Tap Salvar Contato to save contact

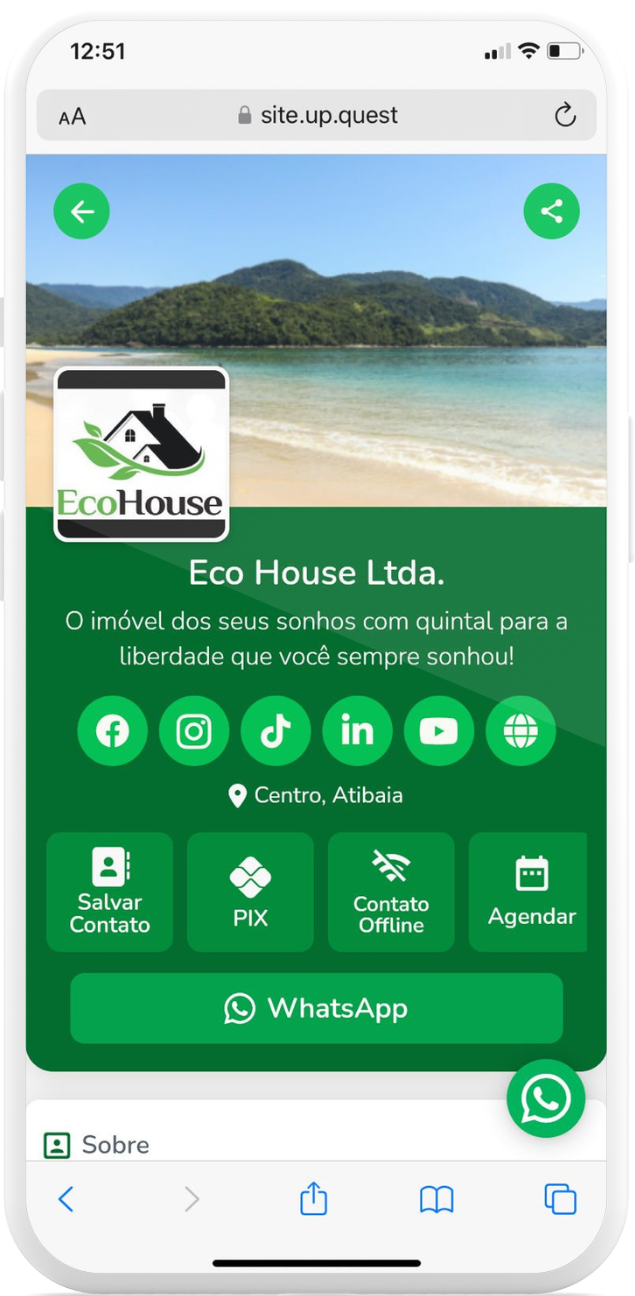tap(110, 891)
